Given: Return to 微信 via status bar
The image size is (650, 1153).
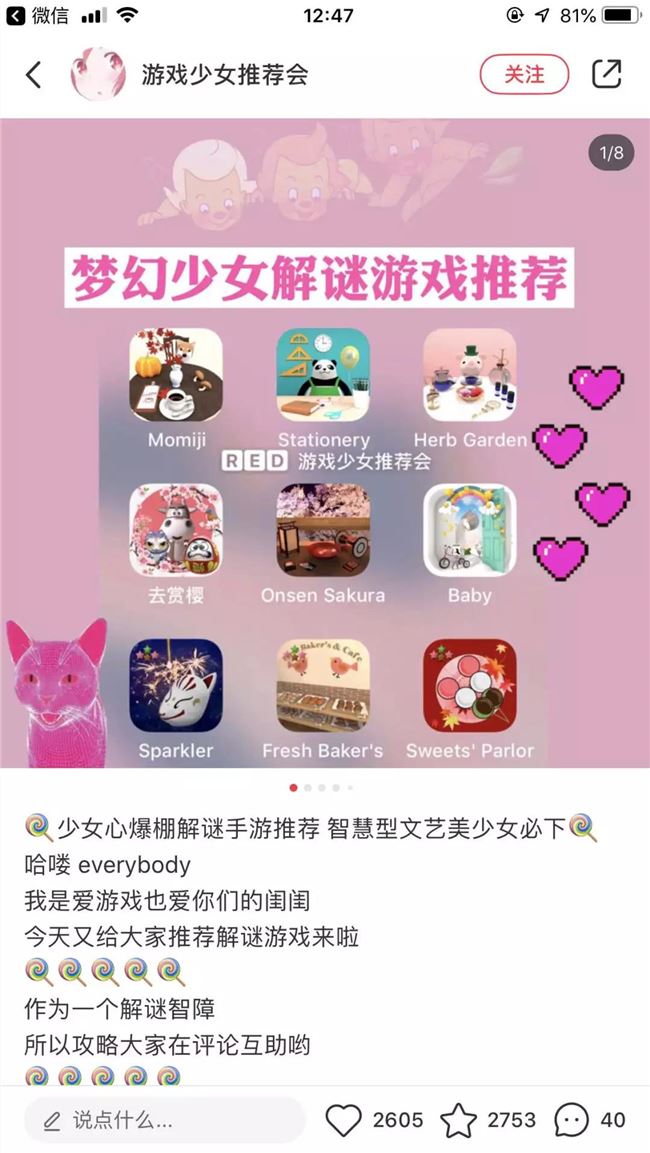Looking at the screenshot, I should 38,15.
